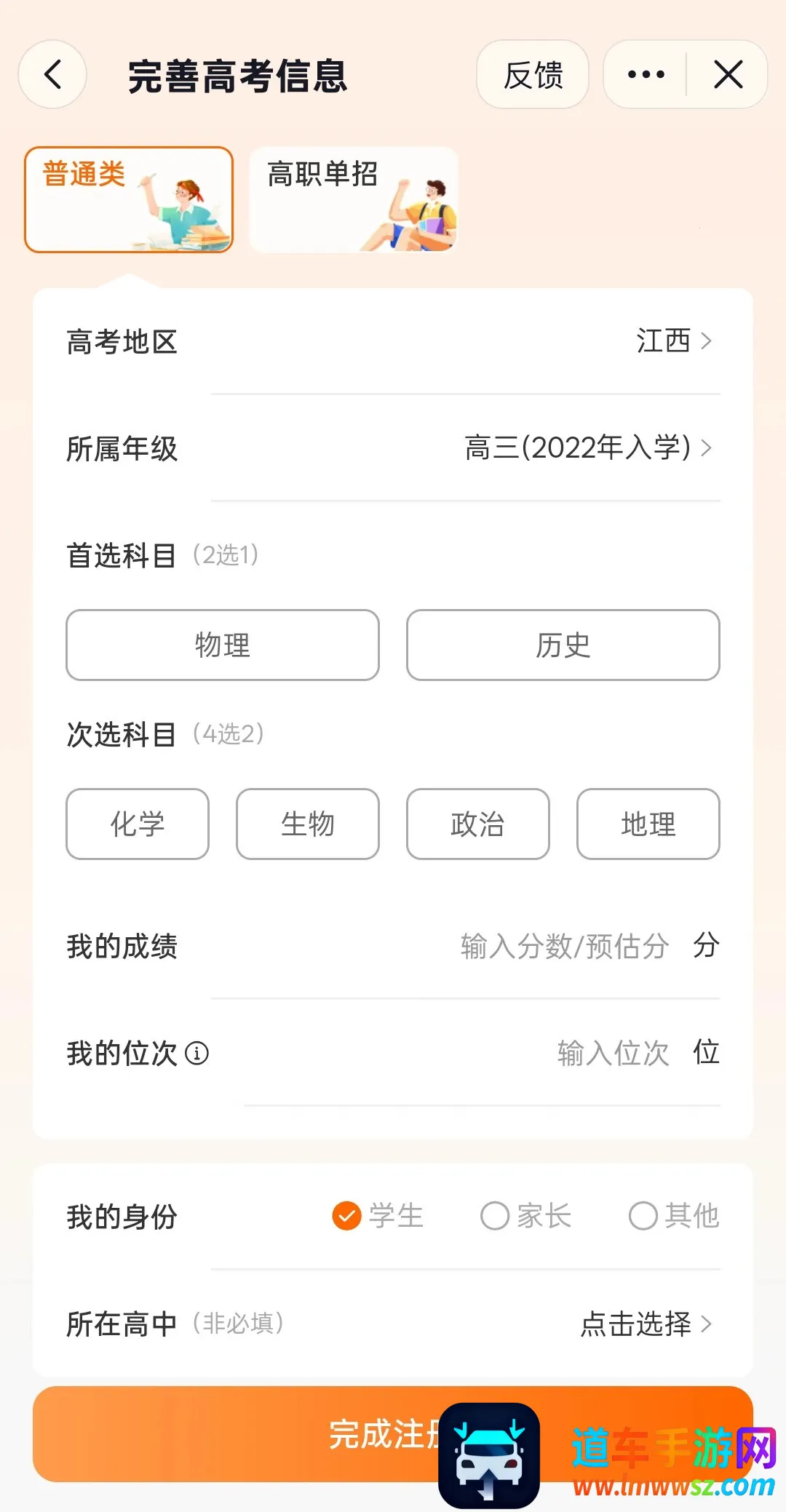Viewport: 786px width, 1512px height.
Task: Select 历史 as first subject
Action: point(563,645)
